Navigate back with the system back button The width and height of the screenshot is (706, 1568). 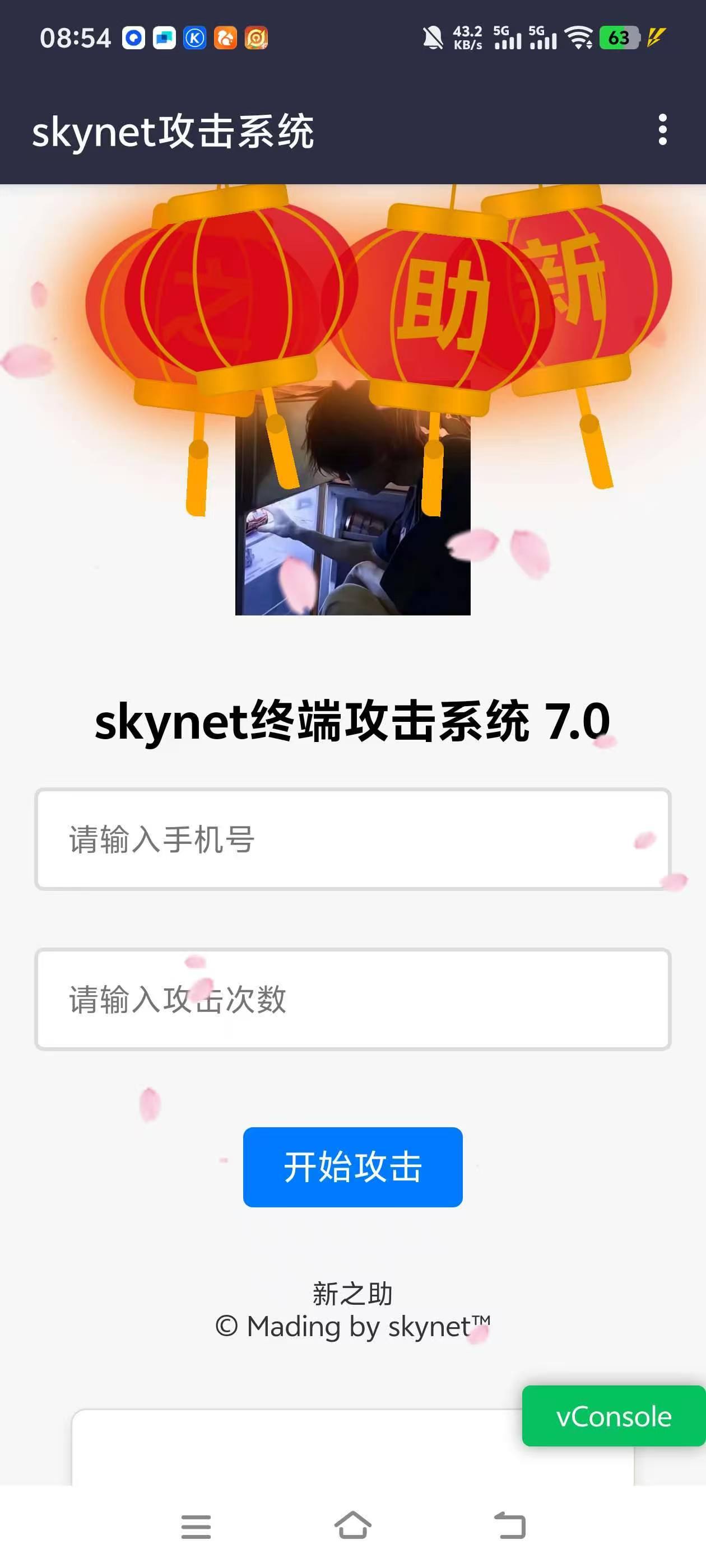[510, 1525]
